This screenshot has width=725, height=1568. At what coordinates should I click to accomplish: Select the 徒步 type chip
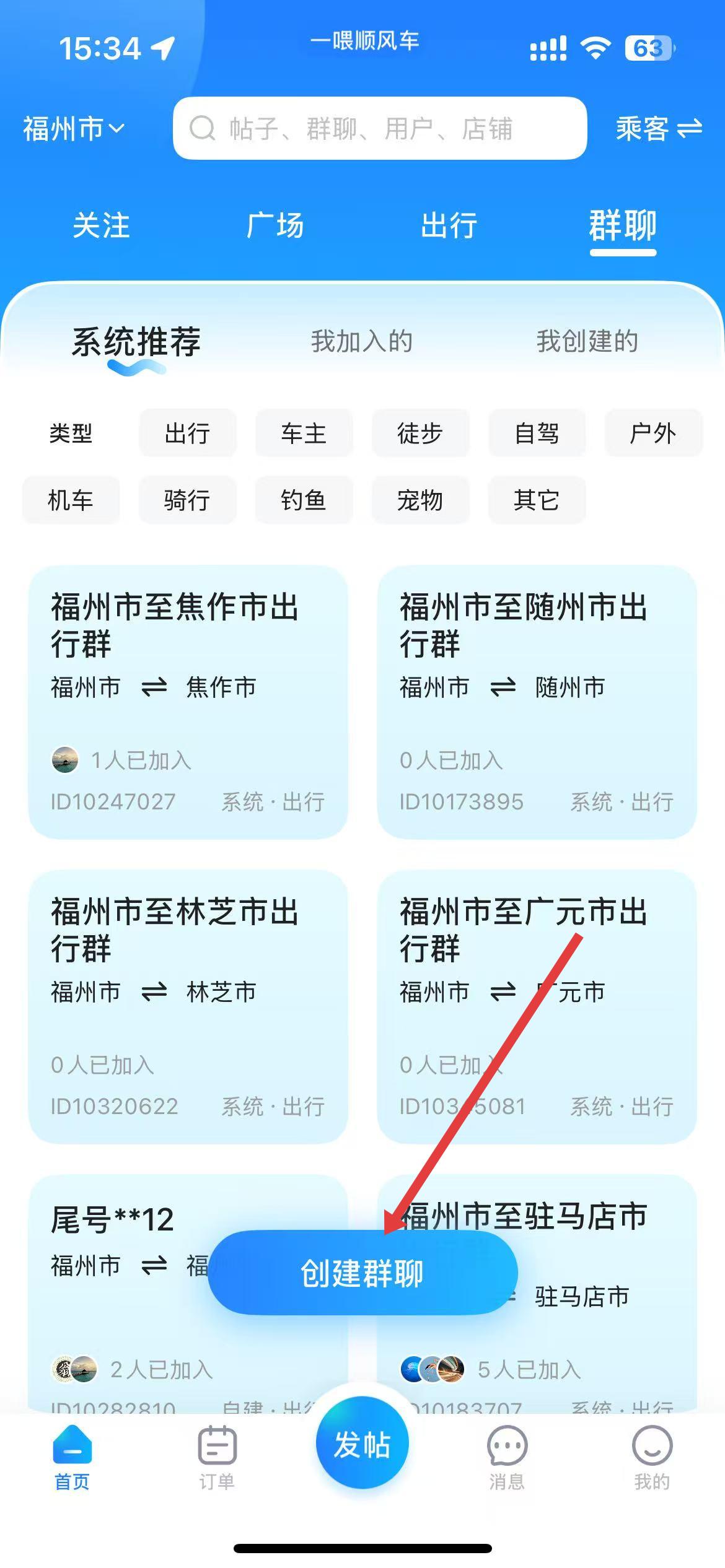[420, 433]
